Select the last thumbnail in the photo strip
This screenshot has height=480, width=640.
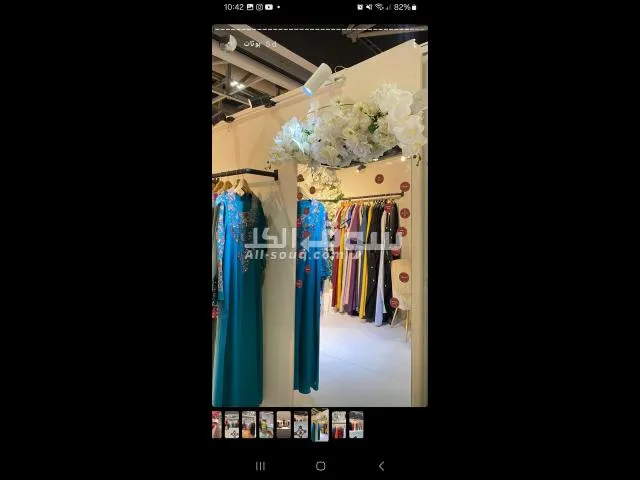pos(356,425)
